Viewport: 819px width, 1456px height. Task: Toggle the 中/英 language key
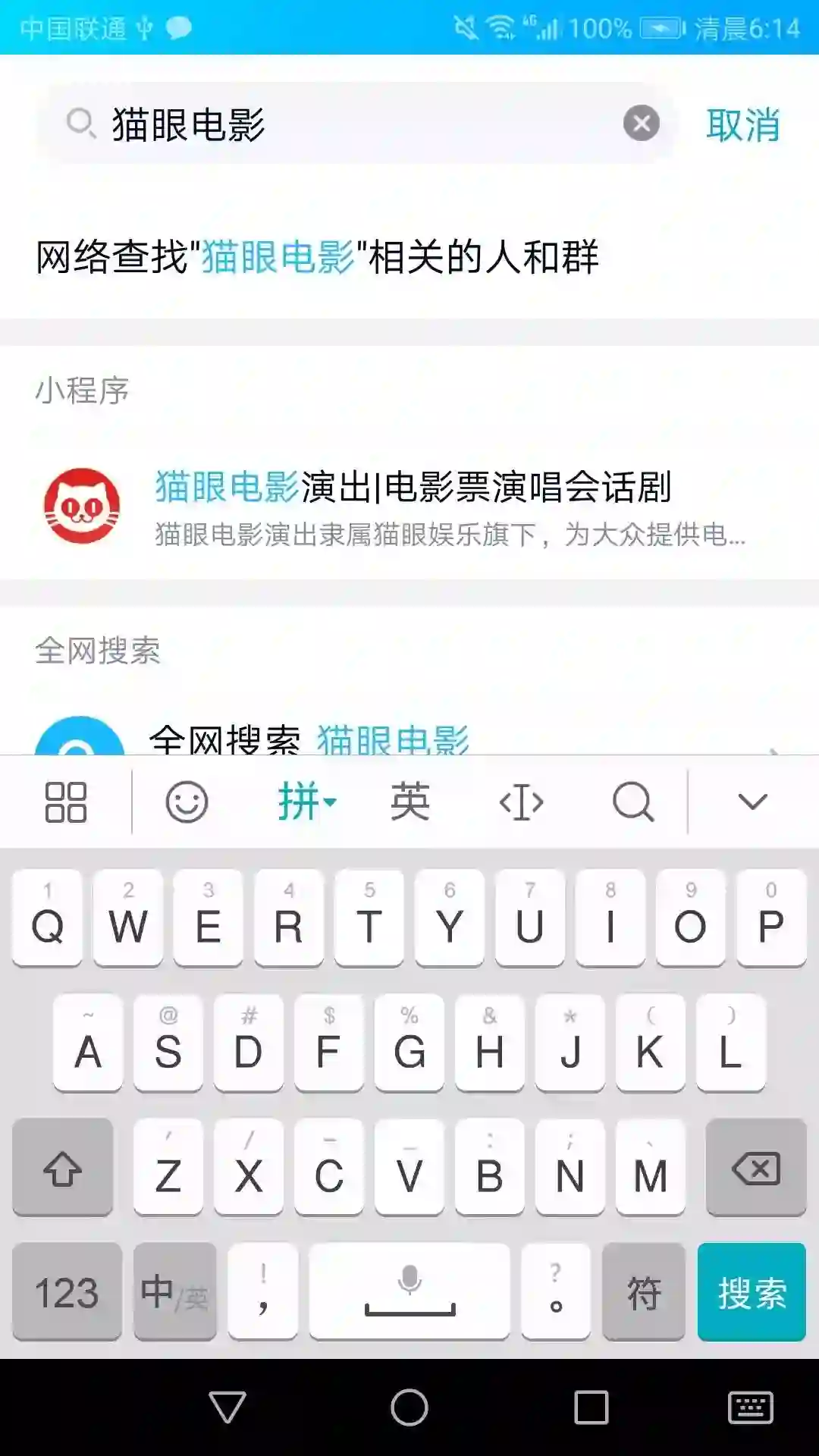pos(174,1292)
